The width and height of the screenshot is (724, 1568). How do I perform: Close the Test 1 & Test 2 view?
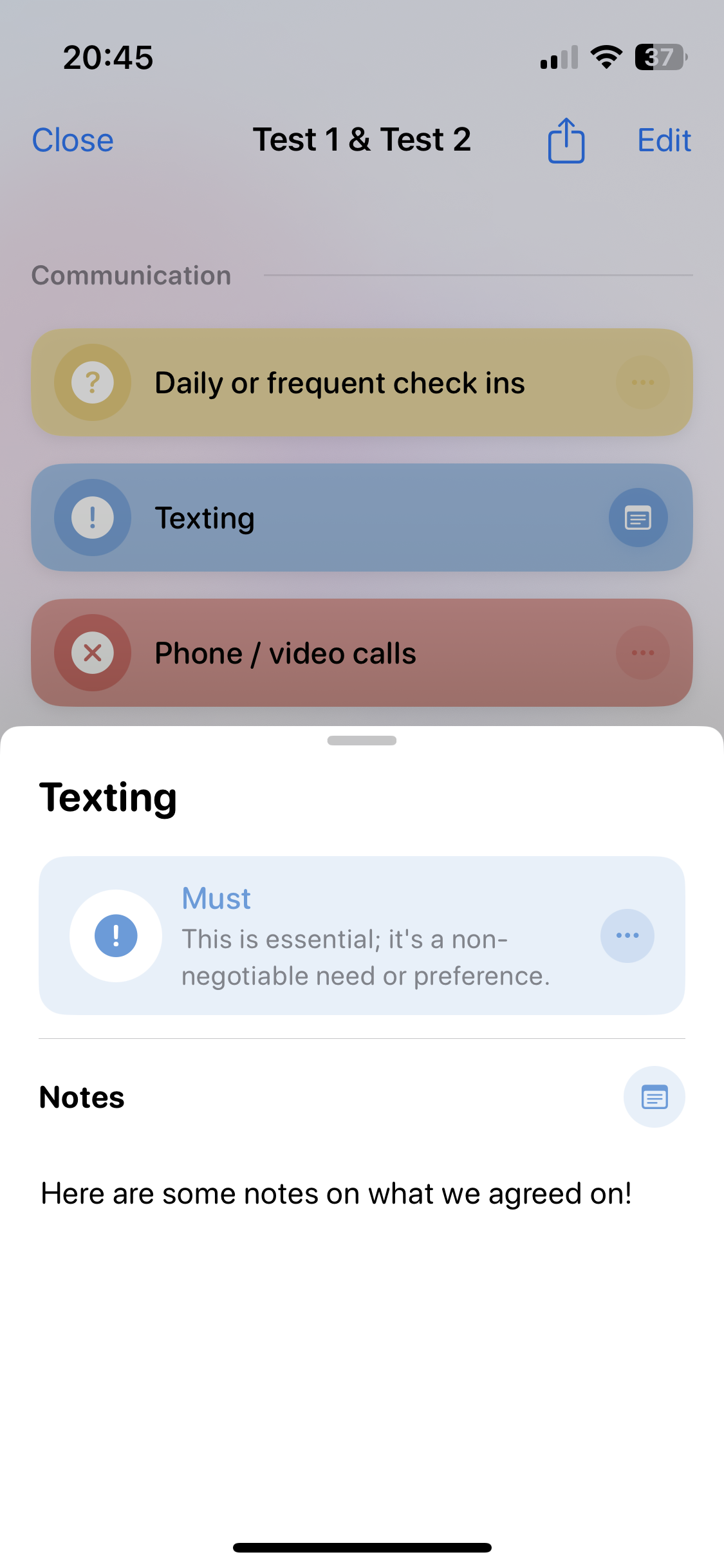[x=73, y=140]
